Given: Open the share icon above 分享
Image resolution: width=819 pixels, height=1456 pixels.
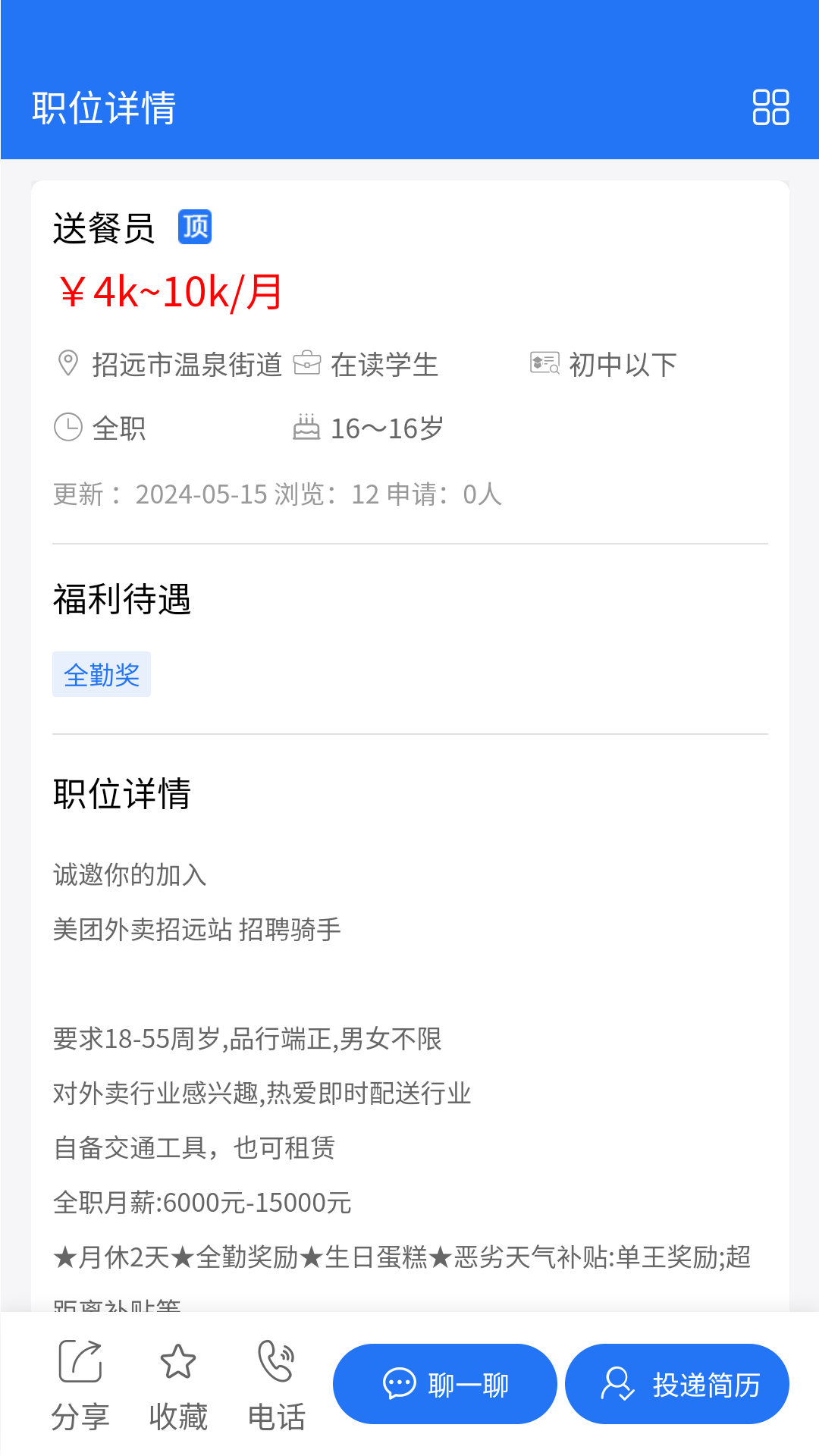Looking at the screenshot, I should tap(80, 1360).
